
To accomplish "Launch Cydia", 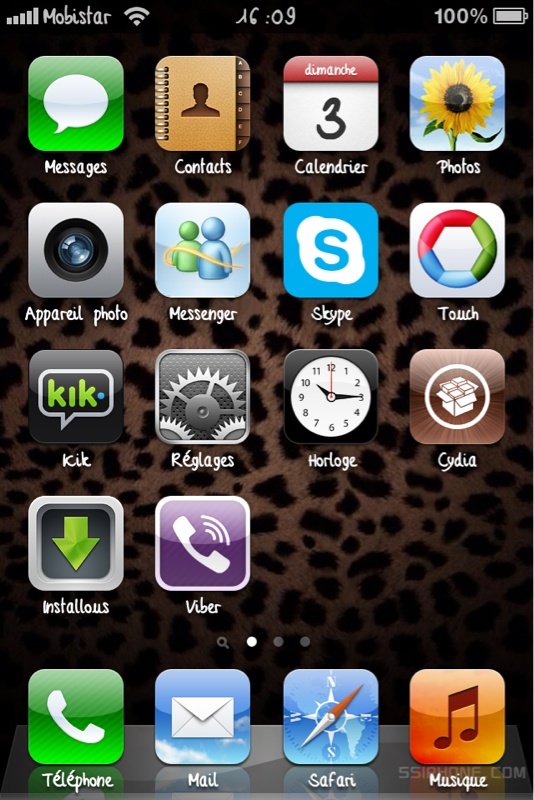I will point(457,396).
